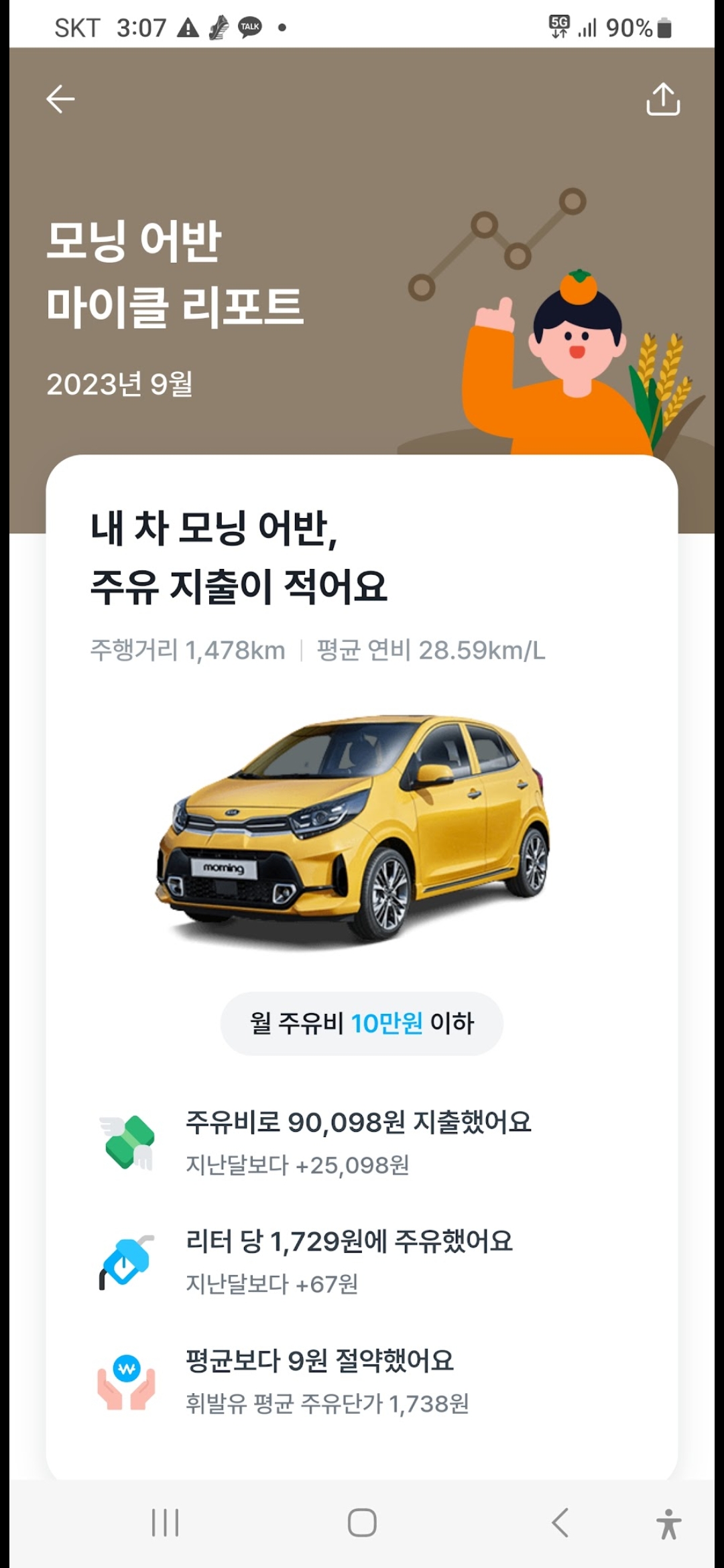Open recent apps from the navigation bar
The height and width of the screenshot is (1568, 724).
click(165, 1522)
